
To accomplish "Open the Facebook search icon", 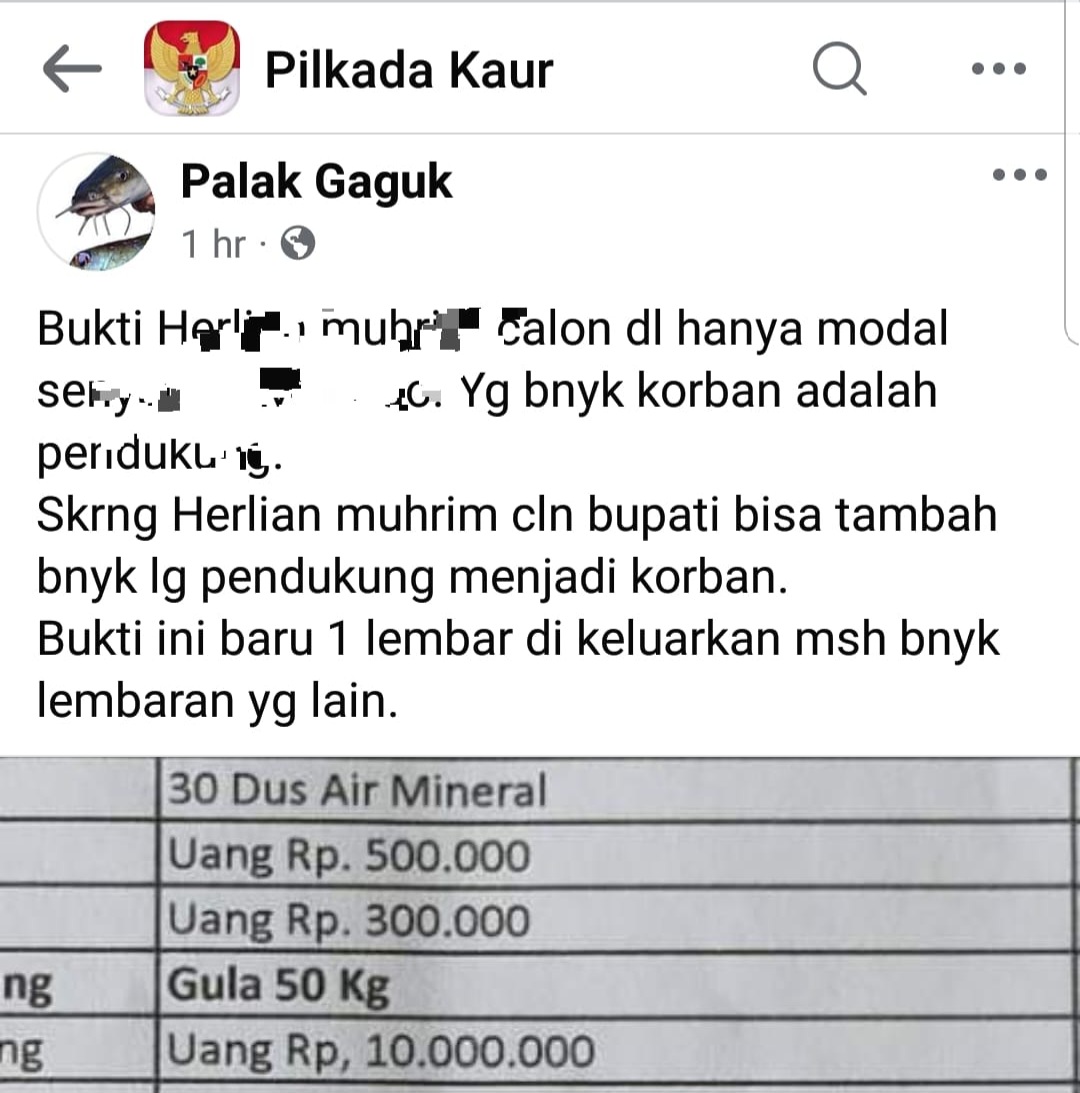I will [x=840, y=68].
